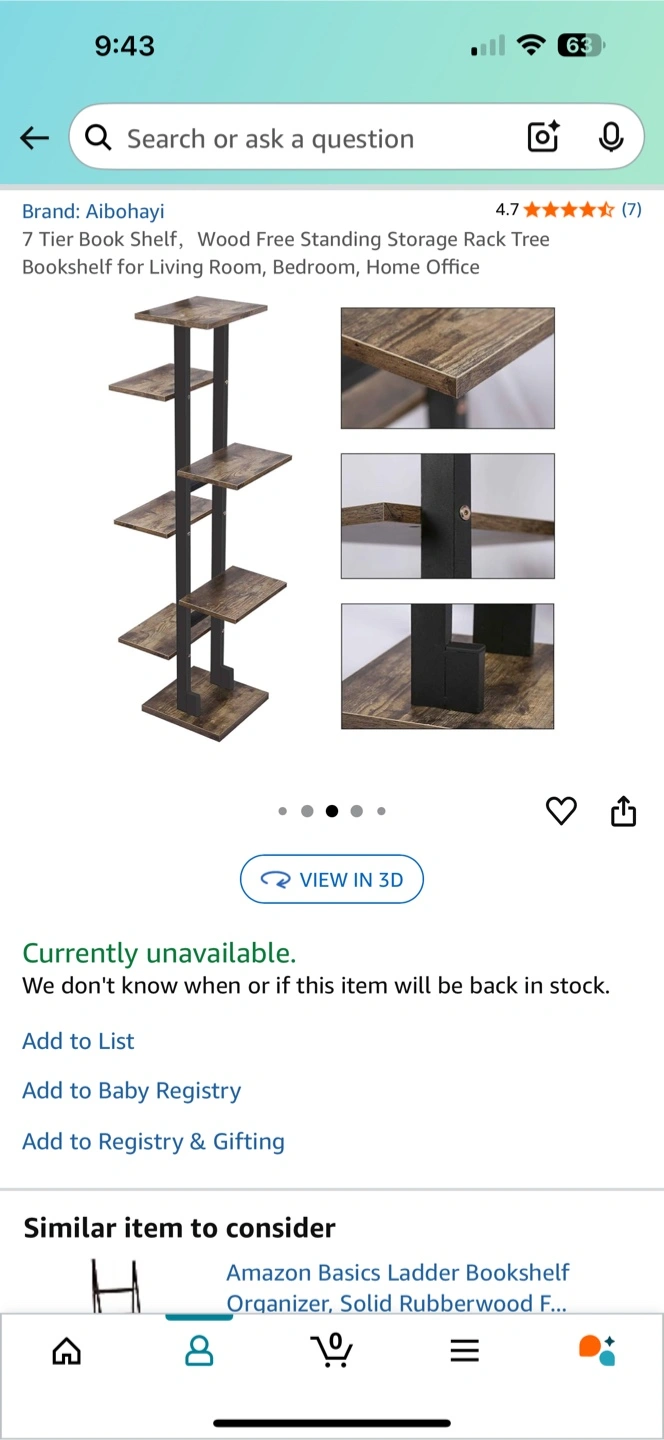Tap VIEW IN 3D button
Screen dimensions: 664x1440
click(332, 879)
